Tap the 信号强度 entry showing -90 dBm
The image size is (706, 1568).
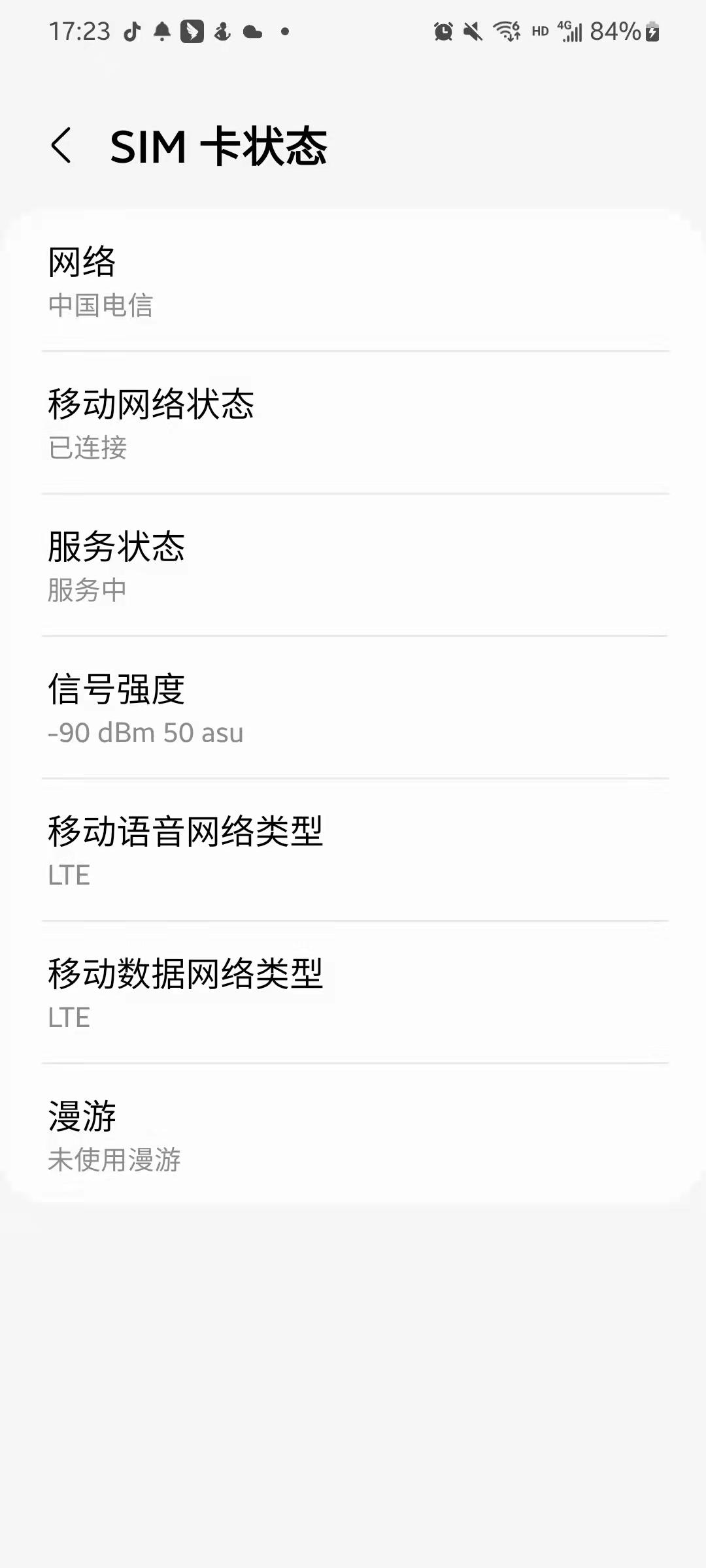tap(353, 709)
